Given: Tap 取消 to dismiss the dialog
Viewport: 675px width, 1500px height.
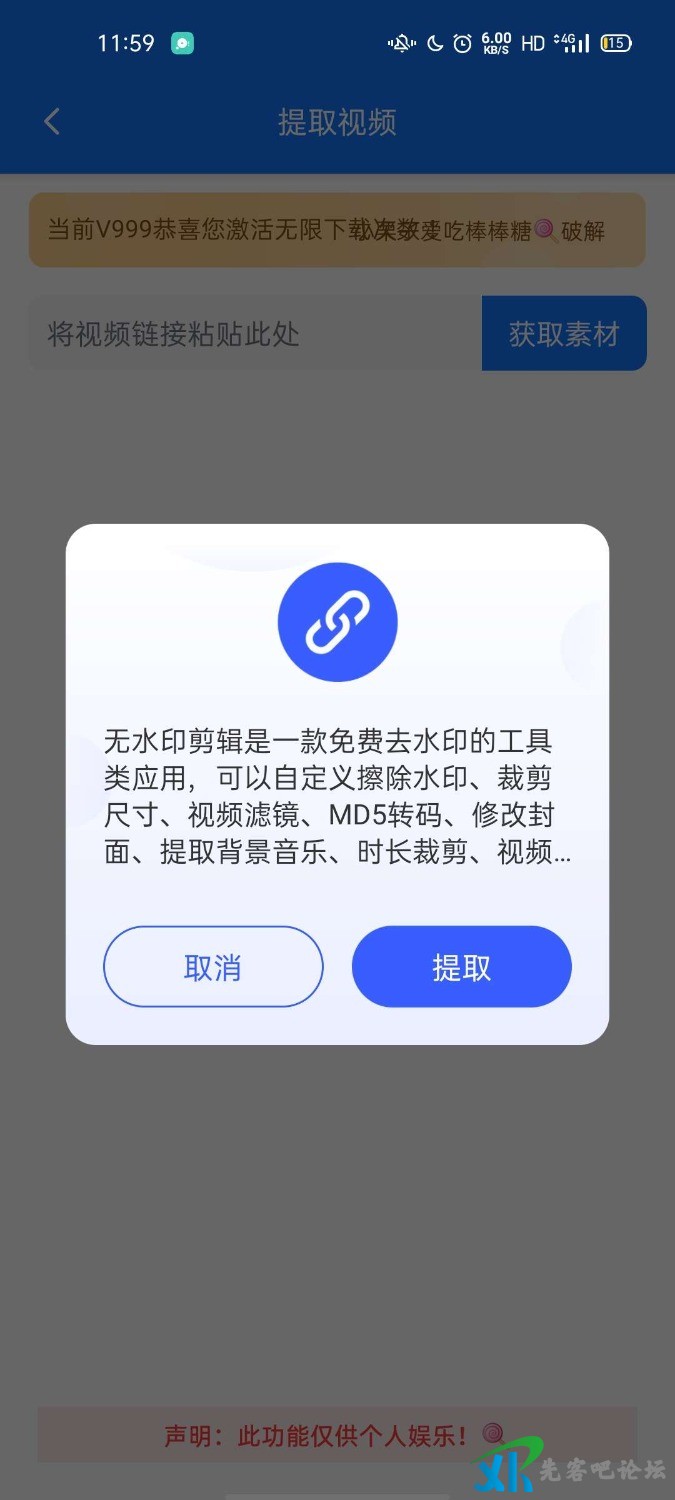Looking at the screenshot, I should coord(213,966).
